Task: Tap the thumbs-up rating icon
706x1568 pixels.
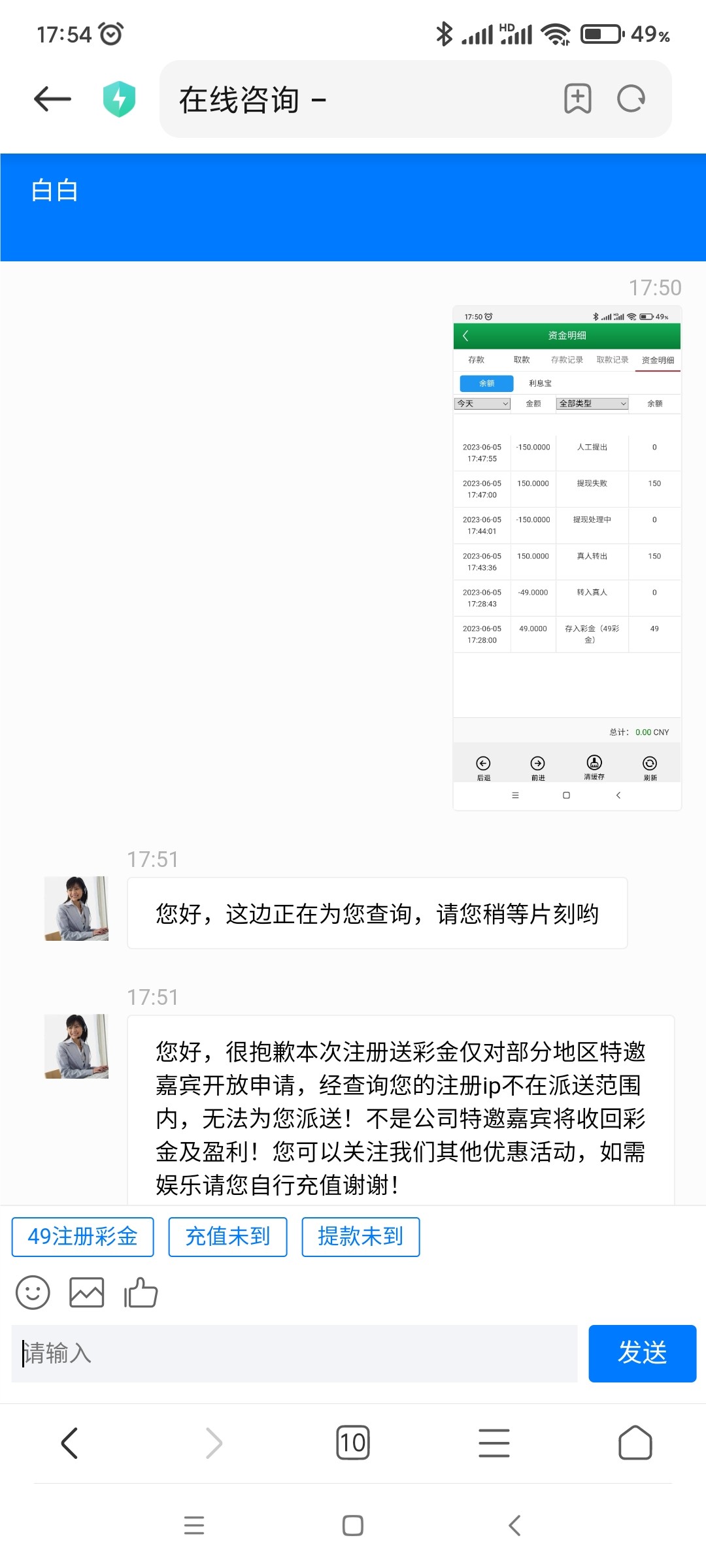Action: coord(139,1292)
